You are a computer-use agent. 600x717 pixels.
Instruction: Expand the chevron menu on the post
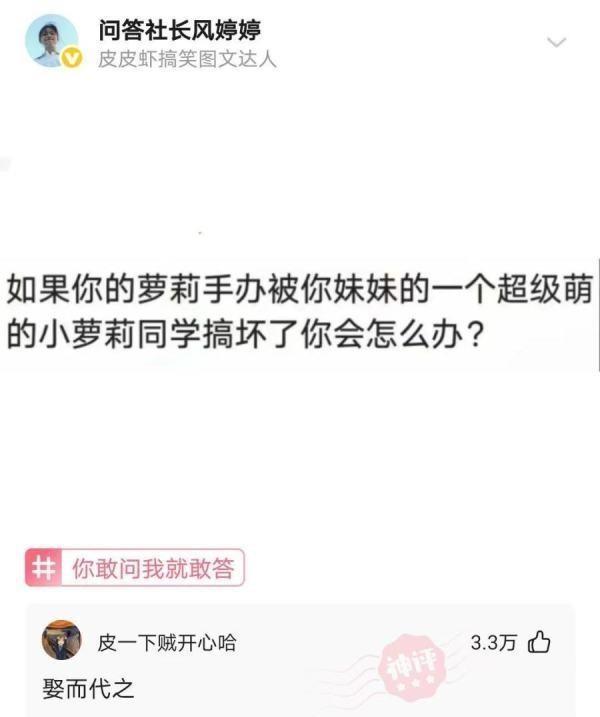[x=557, y=42]
